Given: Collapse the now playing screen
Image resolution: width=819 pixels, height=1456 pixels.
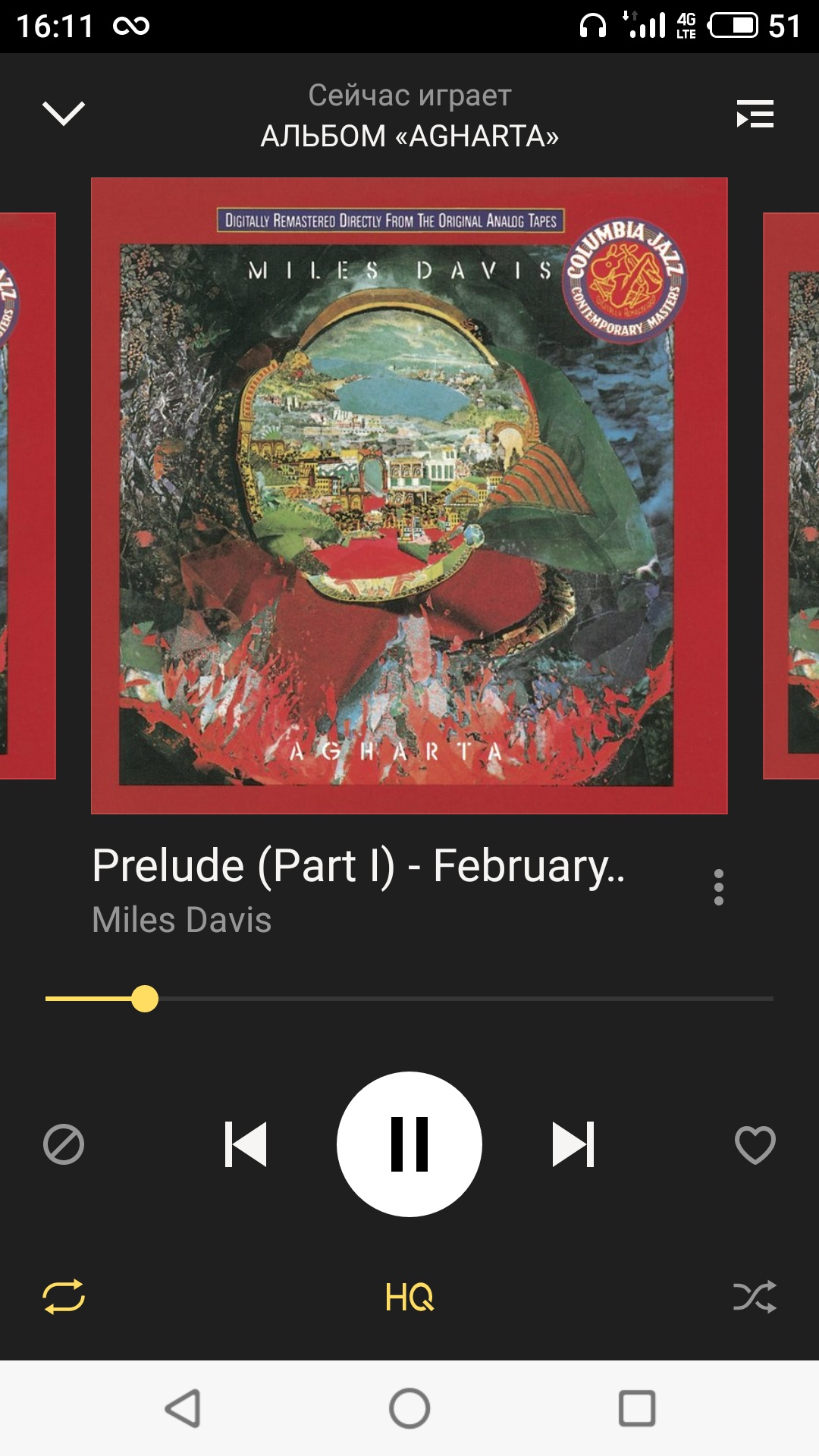Looking at the screenshot, I should 64,114.
